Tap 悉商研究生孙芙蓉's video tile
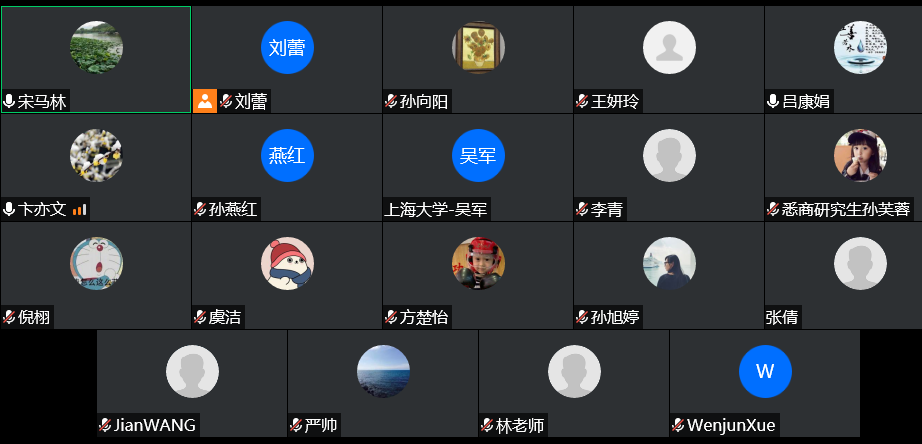Screen dimensions: 922x444 pyautogui.click(x=860, y=166)
